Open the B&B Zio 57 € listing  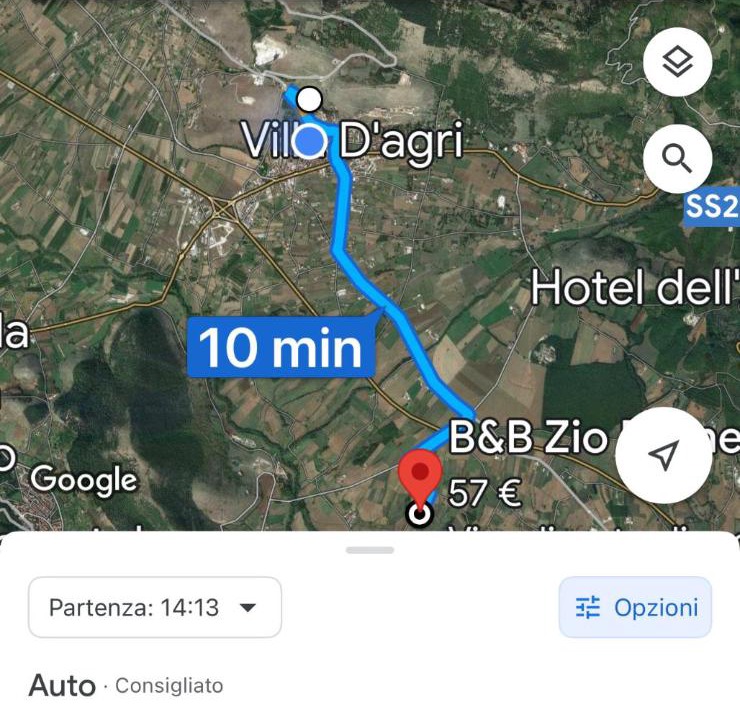(520, 440)
